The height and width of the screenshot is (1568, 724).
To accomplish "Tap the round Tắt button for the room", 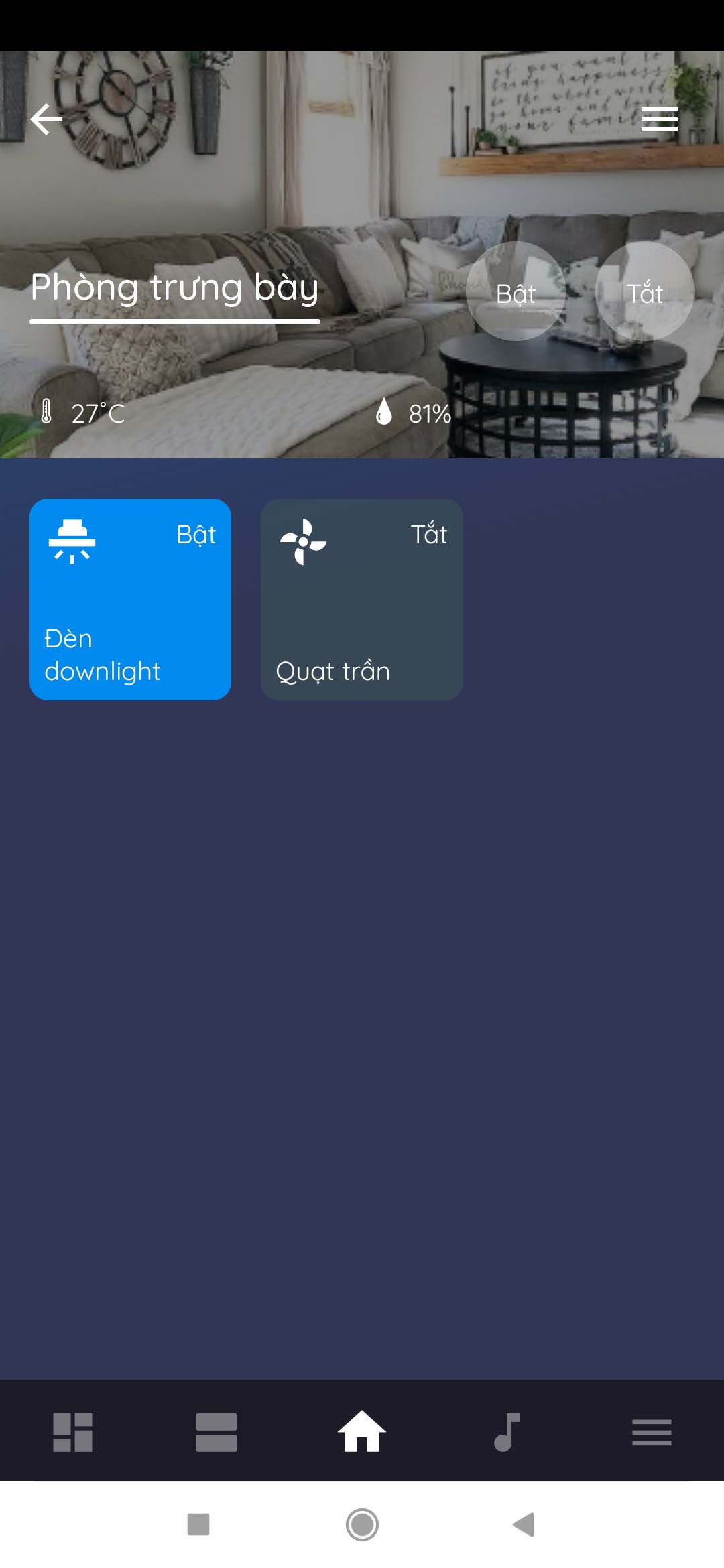I will pos(644,291).
